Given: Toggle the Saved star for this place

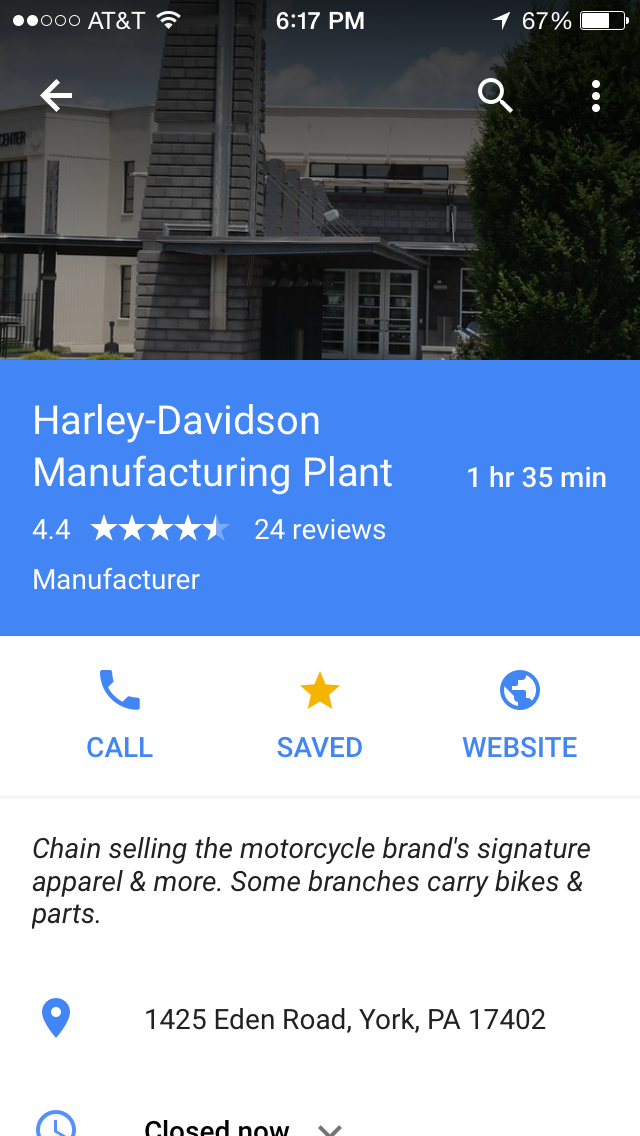Looking at the screenshot, I should 320,714.
